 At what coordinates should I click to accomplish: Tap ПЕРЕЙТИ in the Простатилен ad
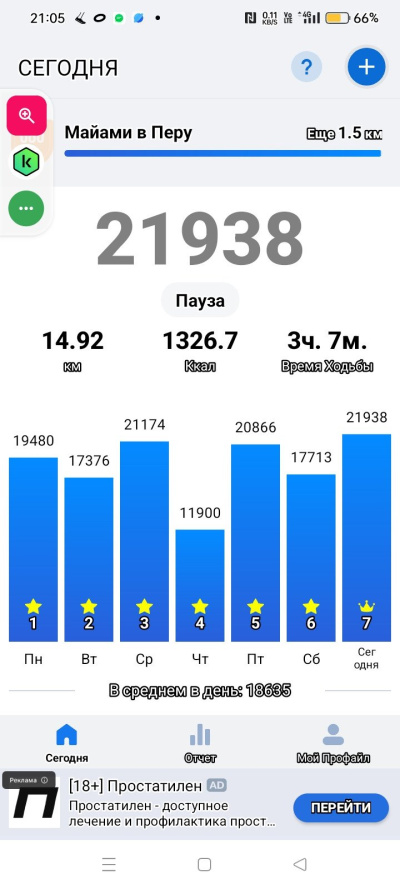click(x=341, y=807)
